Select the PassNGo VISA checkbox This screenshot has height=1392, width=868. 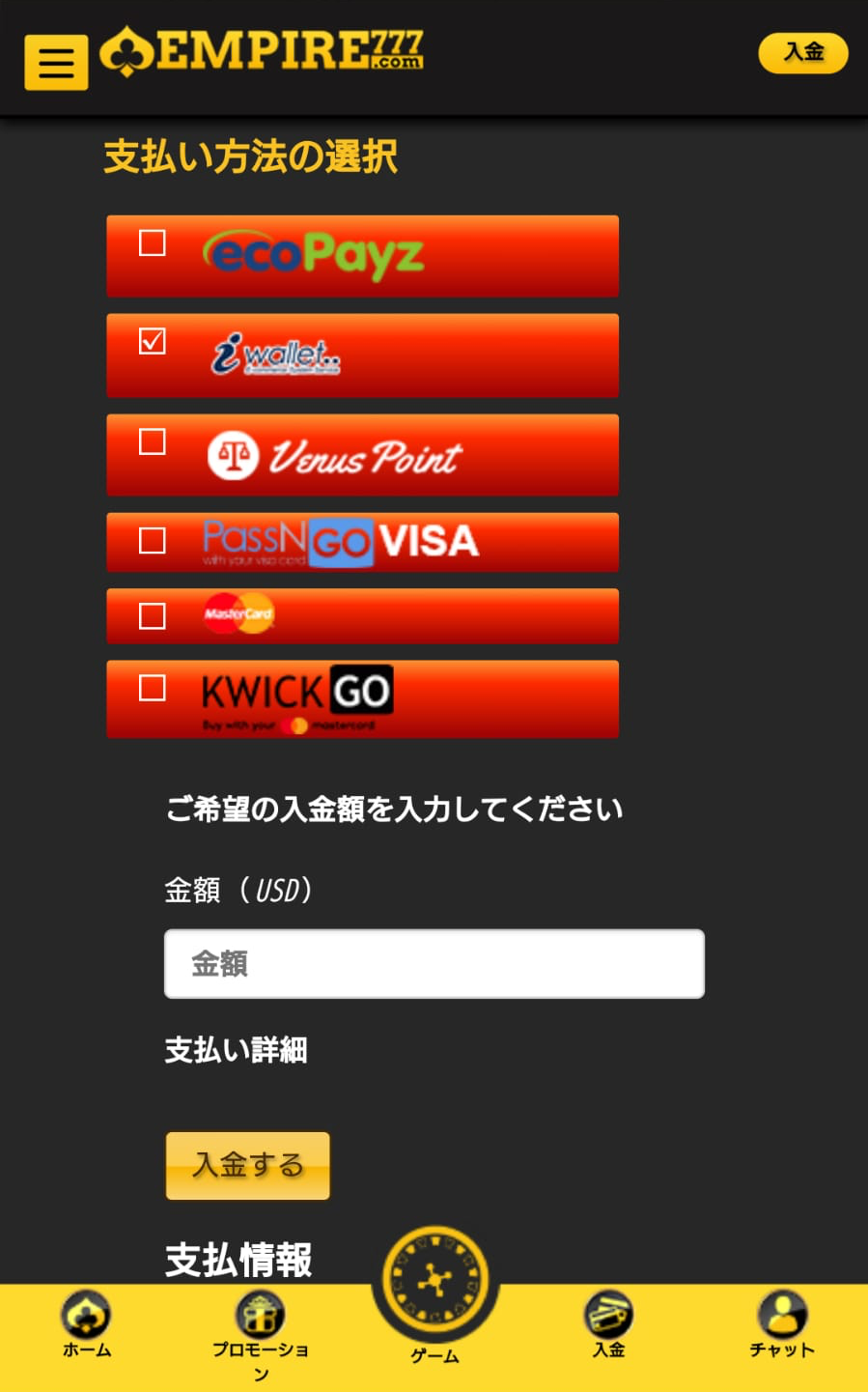[x=153, y=540]
